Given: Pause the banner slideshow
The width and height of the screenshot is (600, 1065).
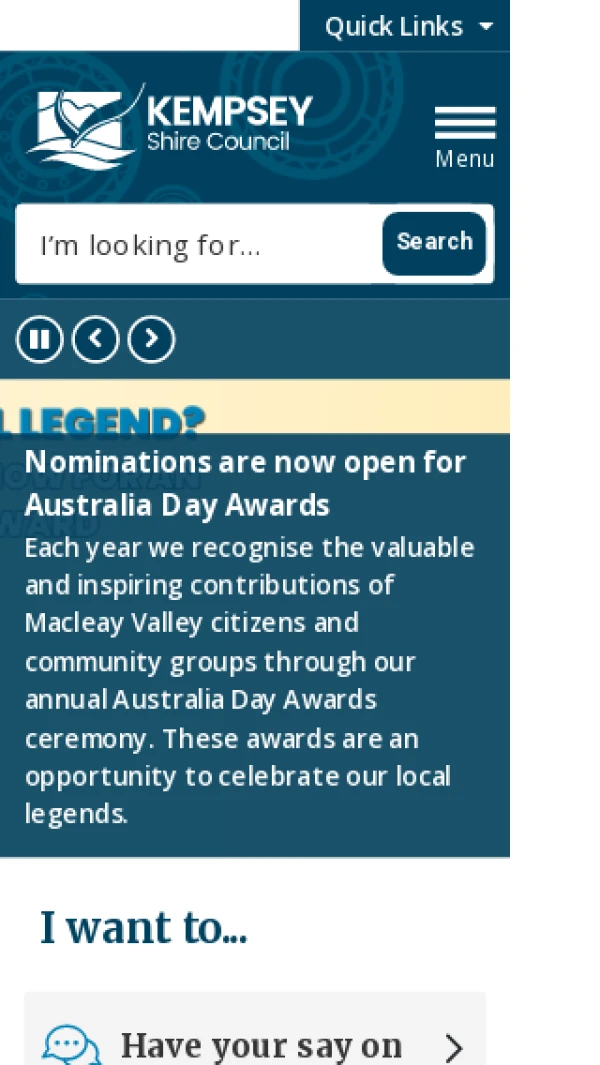Looking at the screenshot, I should (x=40, y=340).
